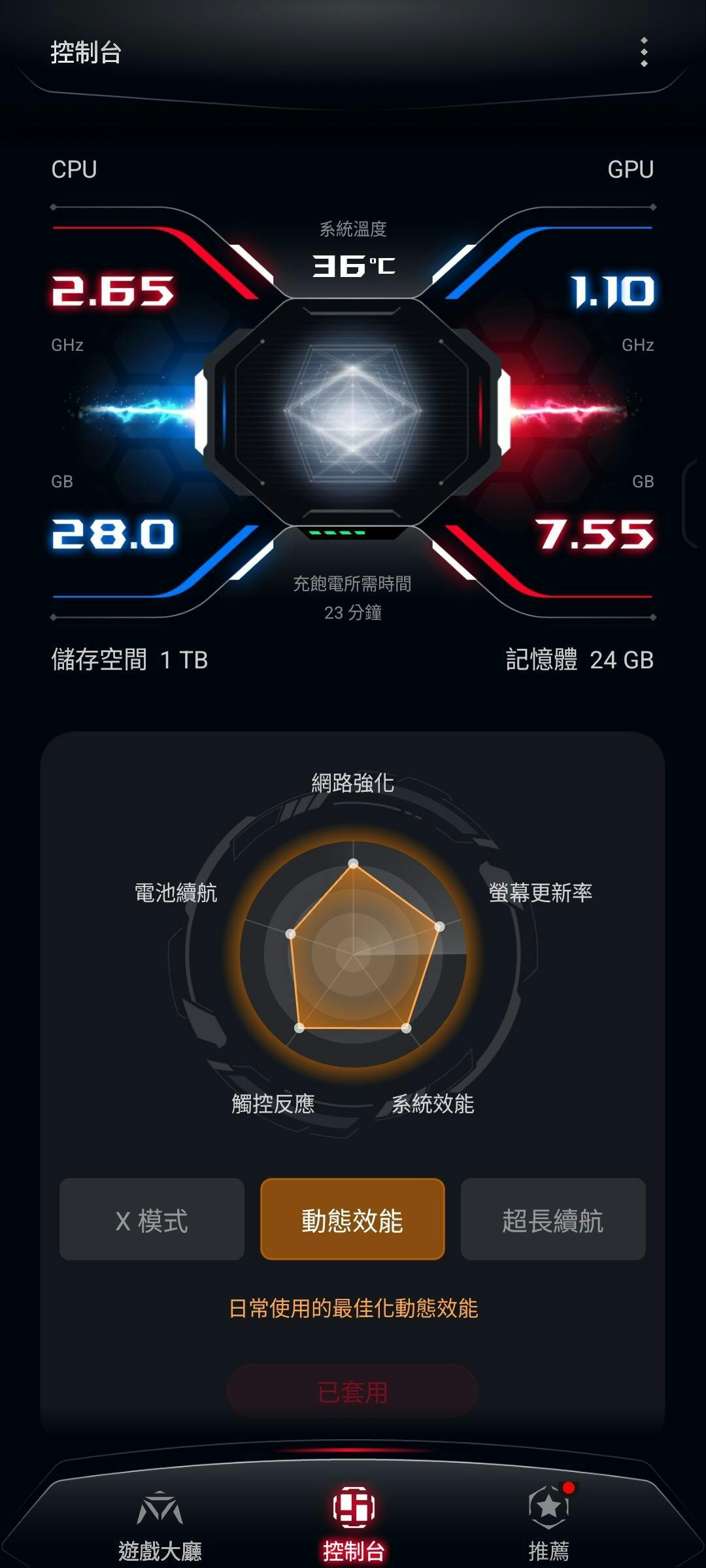Image resolution: width=706 pixels, height=1568 pixels.
Task: Tap the 已套用 applied button
Action: click(352, 1392)
